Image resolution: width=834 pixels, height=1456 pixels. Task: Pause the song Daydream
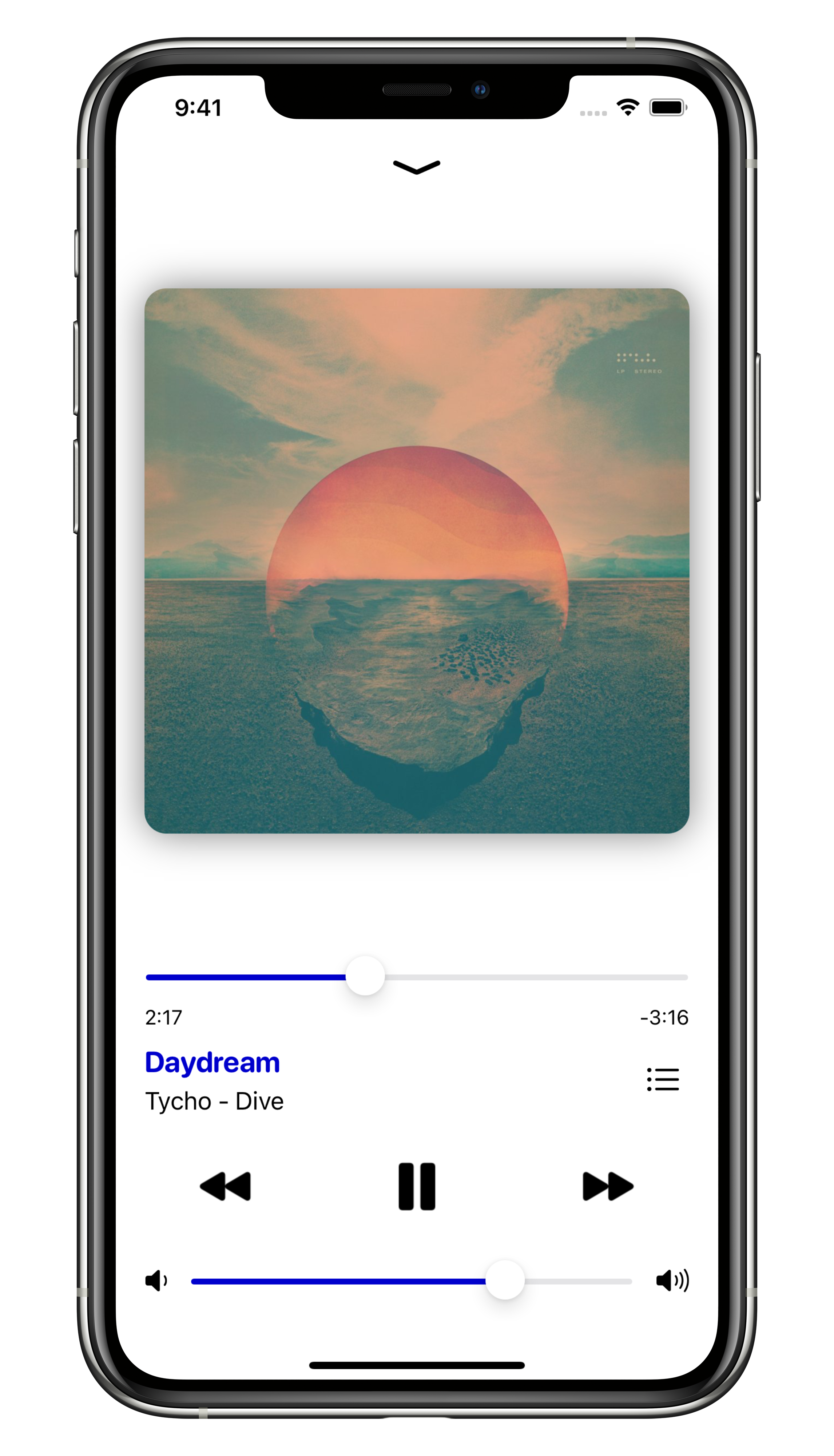416,1186
